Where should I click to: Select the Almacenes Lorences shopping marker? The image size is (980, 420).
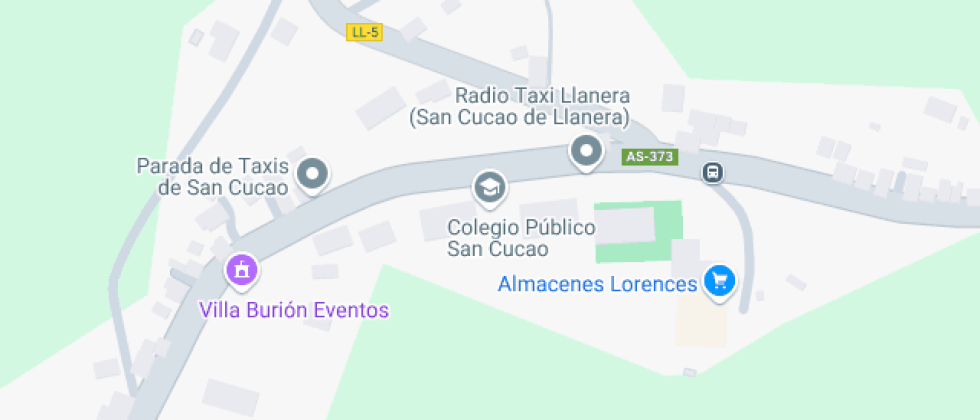click(x=718, y=281)
